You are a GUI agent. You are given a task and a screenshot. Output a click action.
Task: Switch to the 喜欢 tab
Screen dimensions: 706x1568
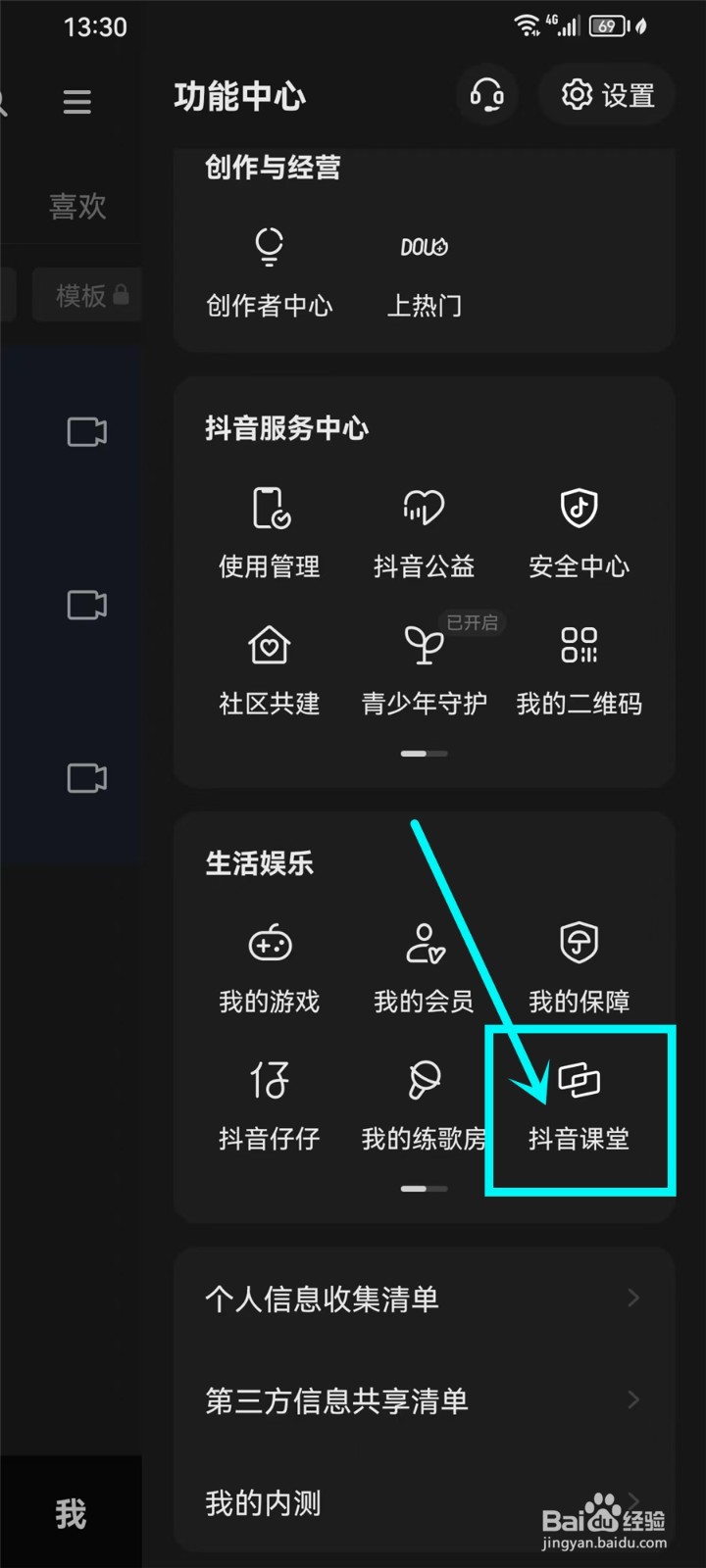(76, 206)
